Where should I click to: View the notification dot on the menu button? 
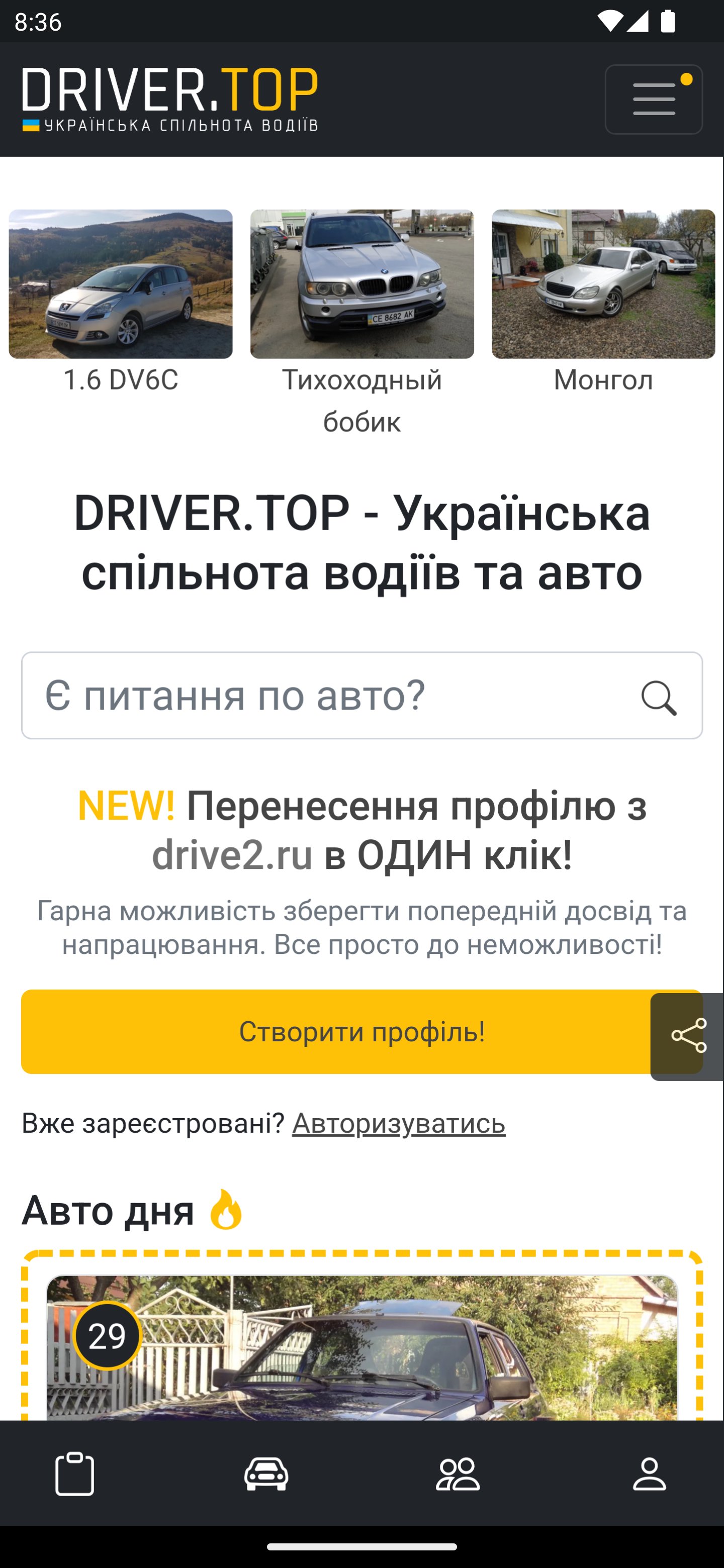[687, 77]
